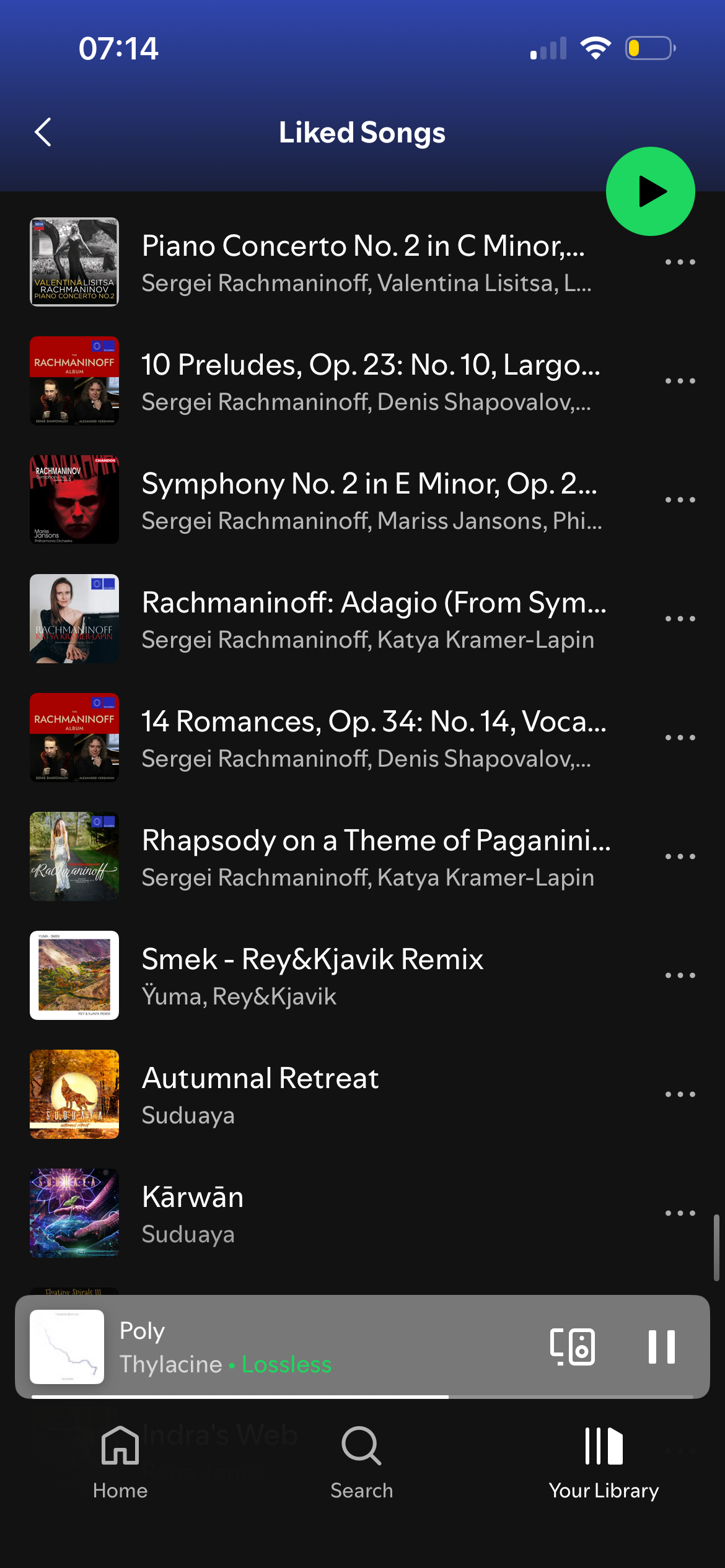
Task: Open options for 10 Preludes, Op. 23
Action: 680,381
